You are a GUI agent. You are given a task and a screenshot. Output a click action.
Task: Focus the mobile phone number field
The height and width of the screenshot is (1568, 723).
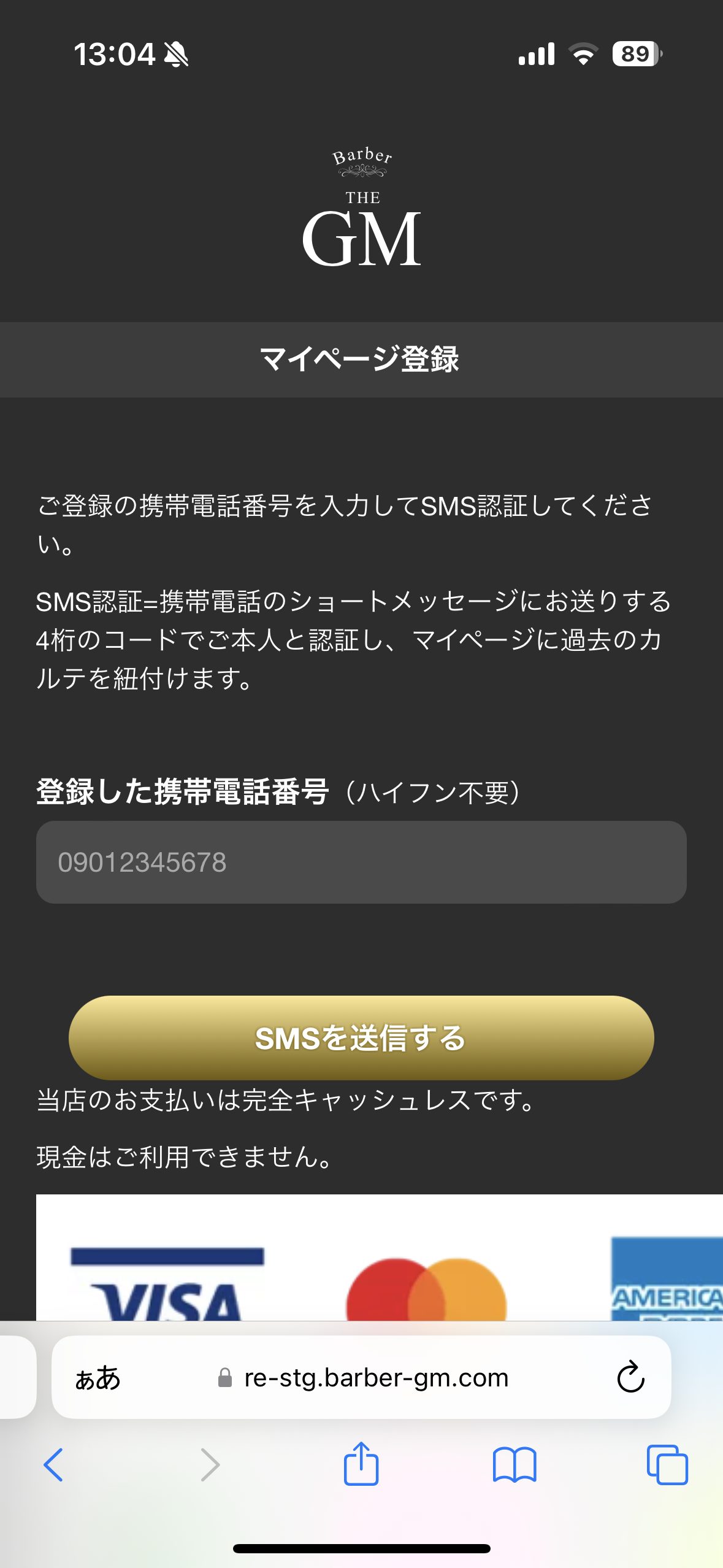361,862
